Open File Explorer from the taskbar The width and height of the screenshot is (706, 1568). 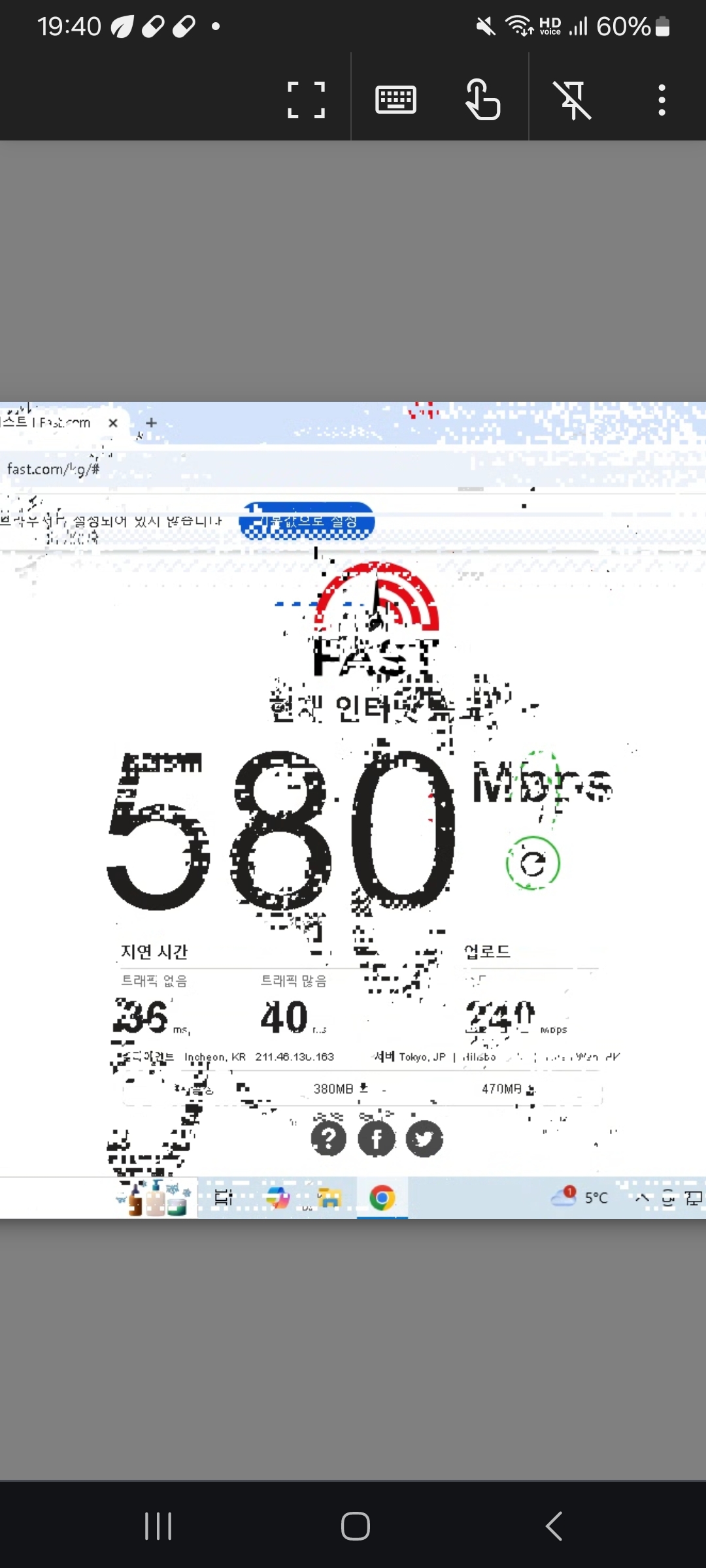(x=330, y=1198)
